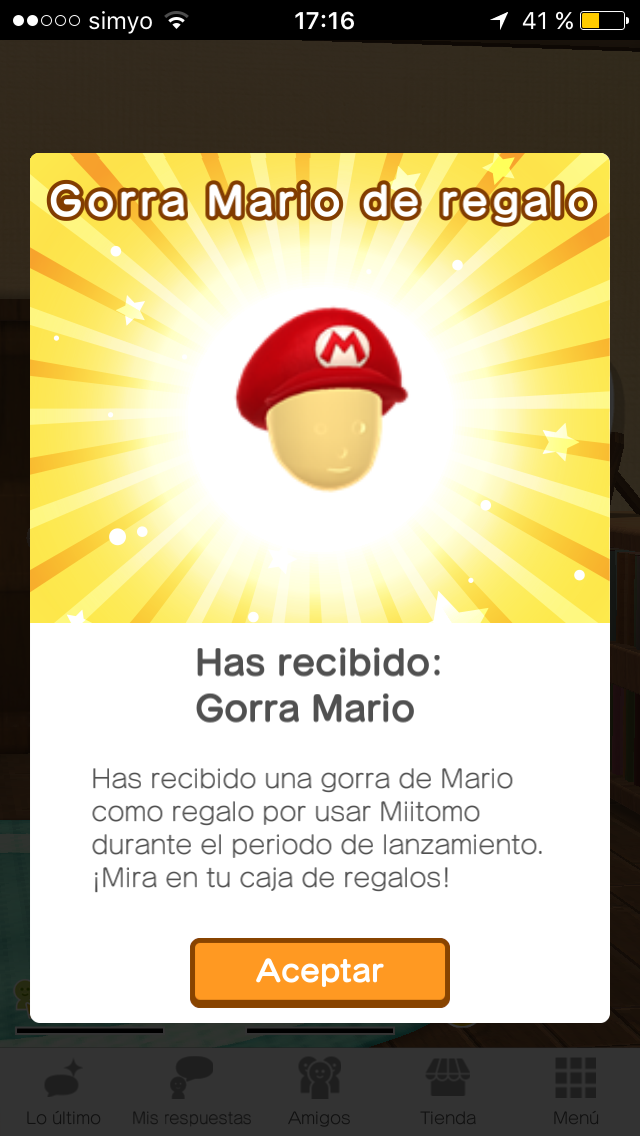Switch to the Lo último tab
The width and height of the screenshot is (640, 1136).
click(x=64, y=1092)
